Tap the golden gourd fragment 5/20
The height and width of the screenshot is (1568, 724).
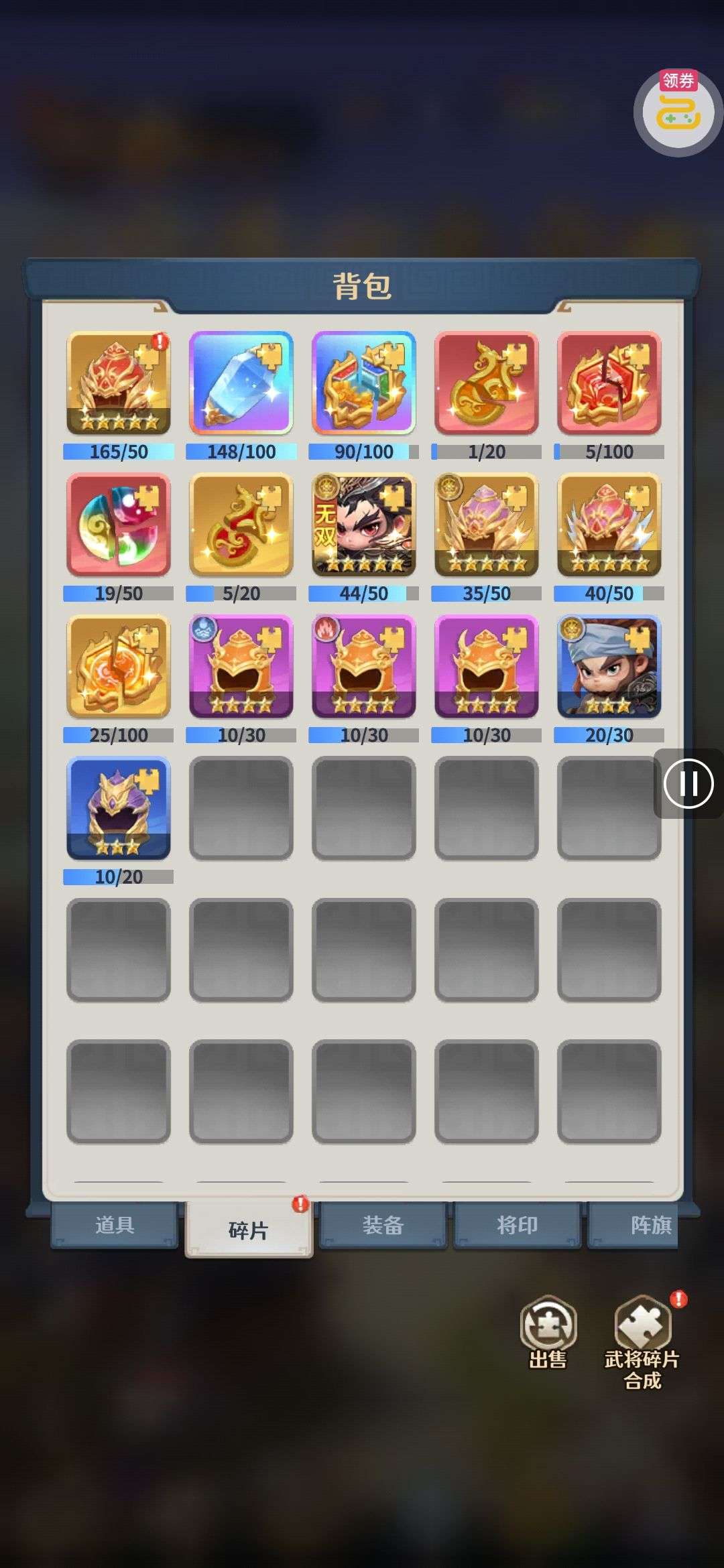click(x=241, y=525)
